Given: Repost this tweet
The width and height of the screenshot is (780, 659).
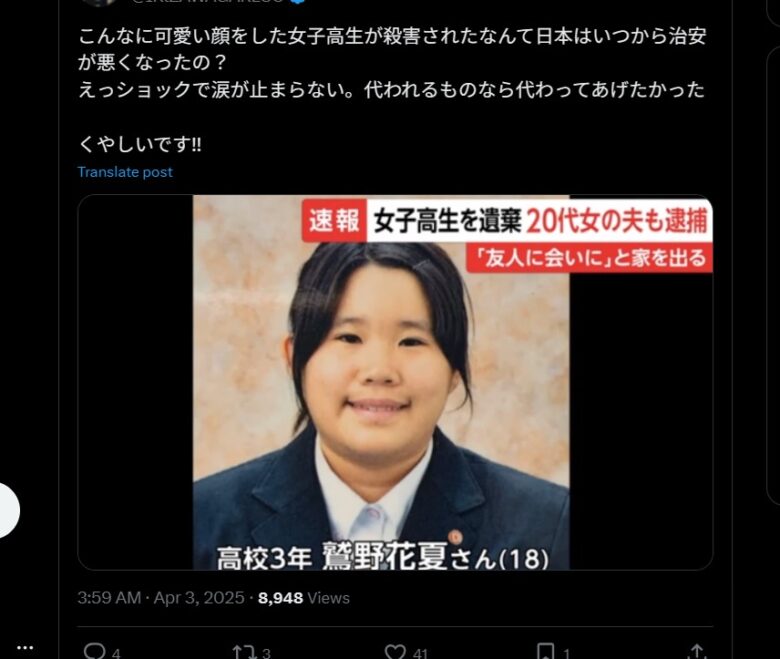Looking at the screenshot, I should (x=245, y=652).
